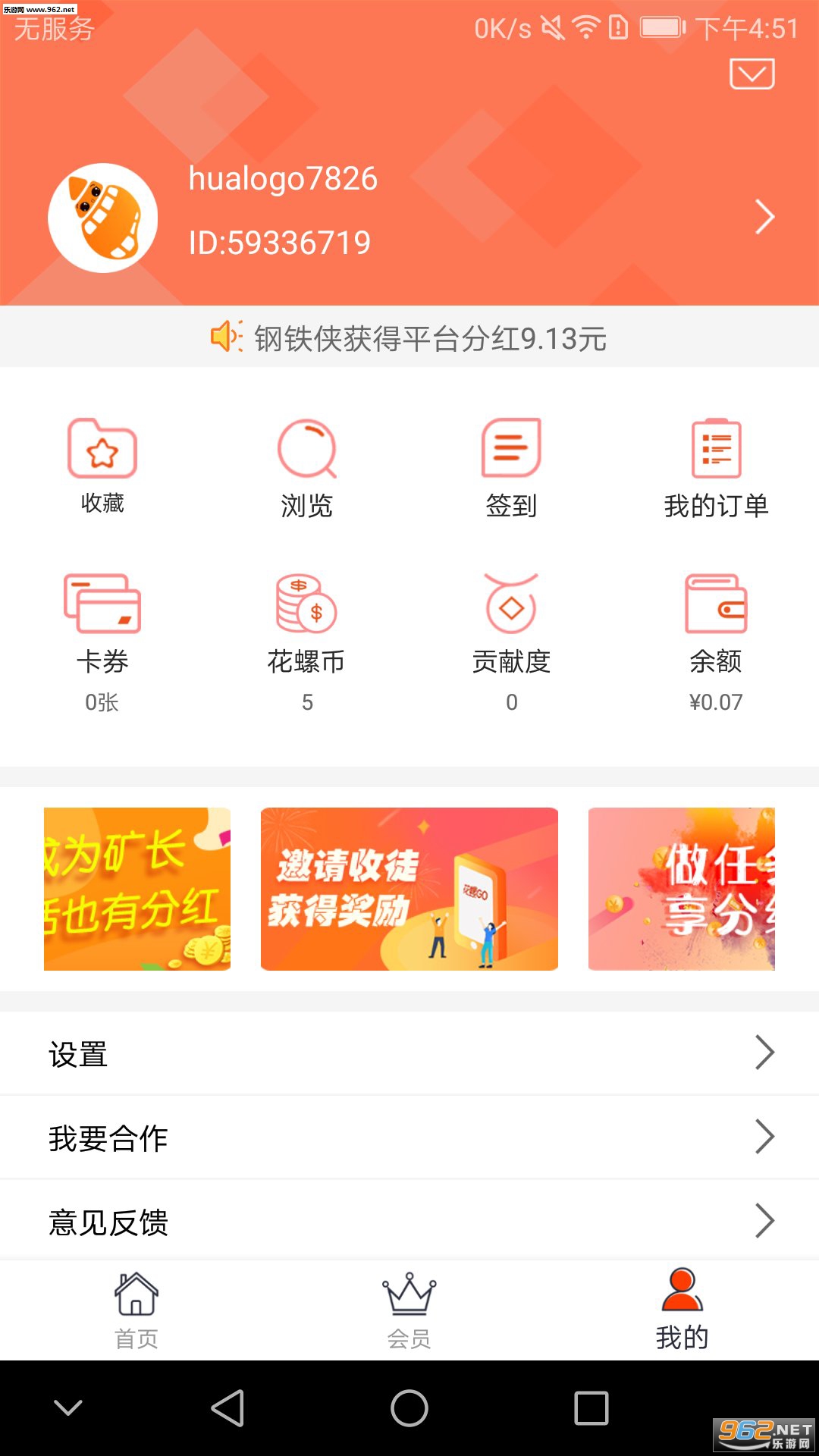Open 我要合作 cooperation row
The image size is (819, 1456).
click(x=409, y=1137)
